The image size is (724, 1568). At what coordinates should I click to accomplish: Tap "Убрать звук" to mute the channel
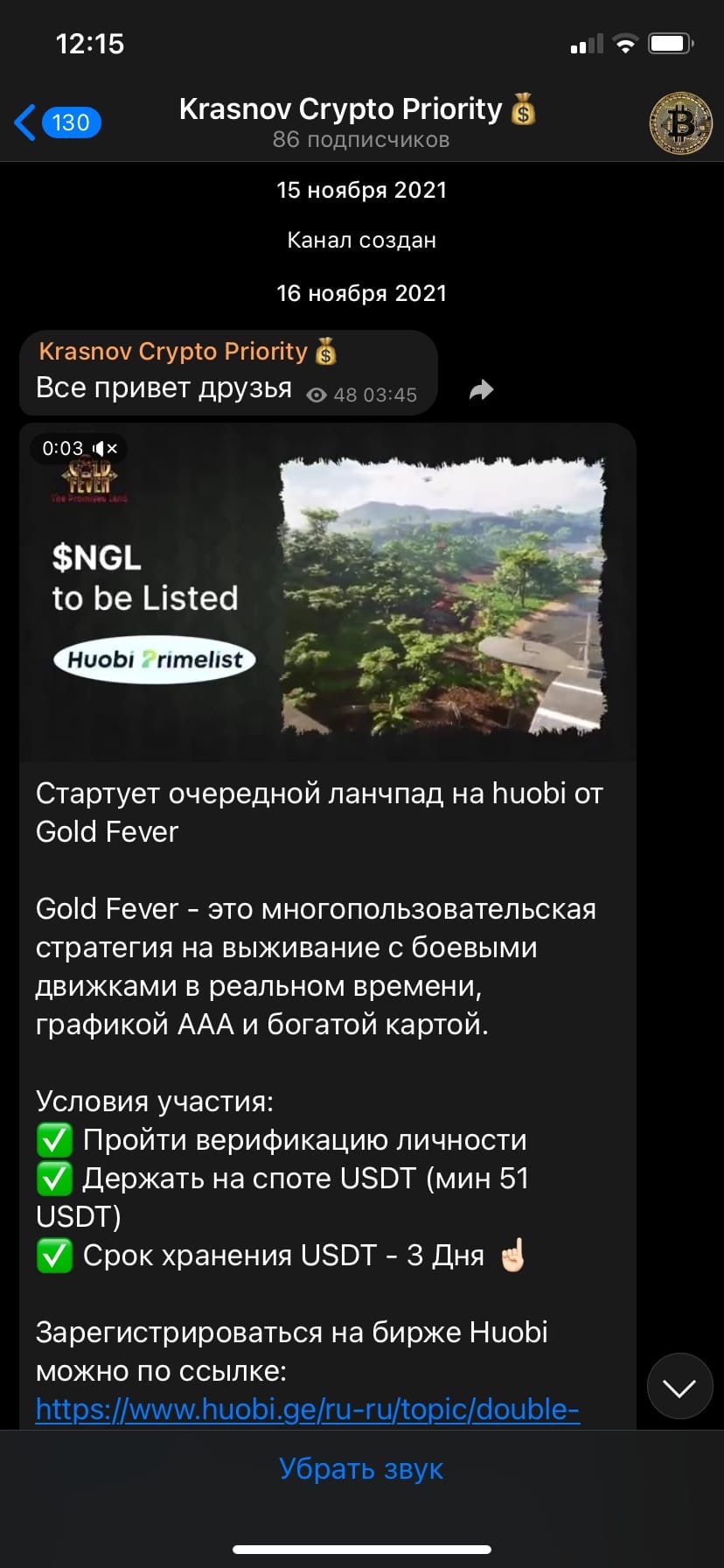point(361,1469)
